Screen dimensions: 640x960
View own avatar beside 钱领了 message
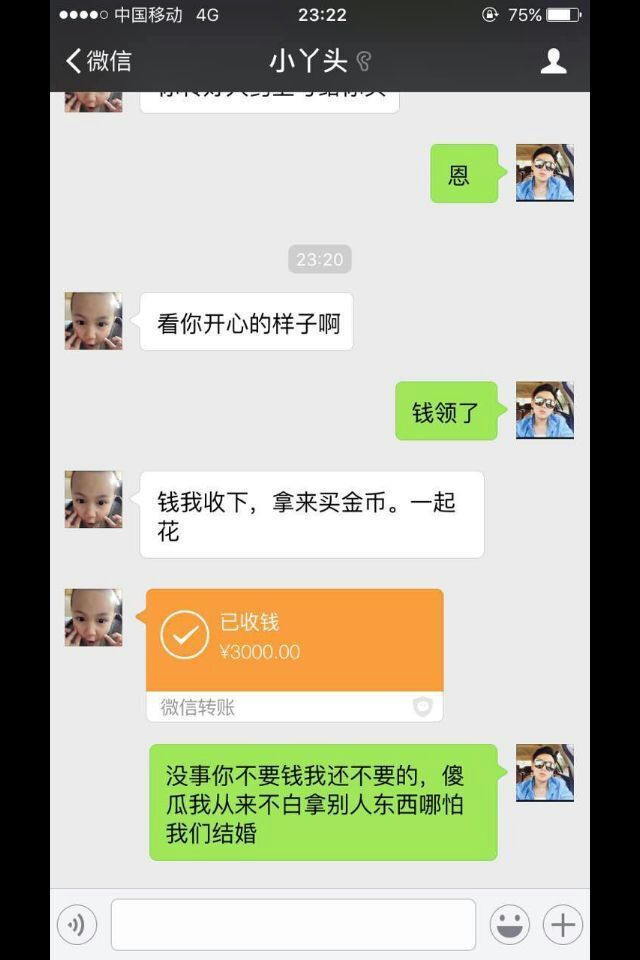(544, 410)
